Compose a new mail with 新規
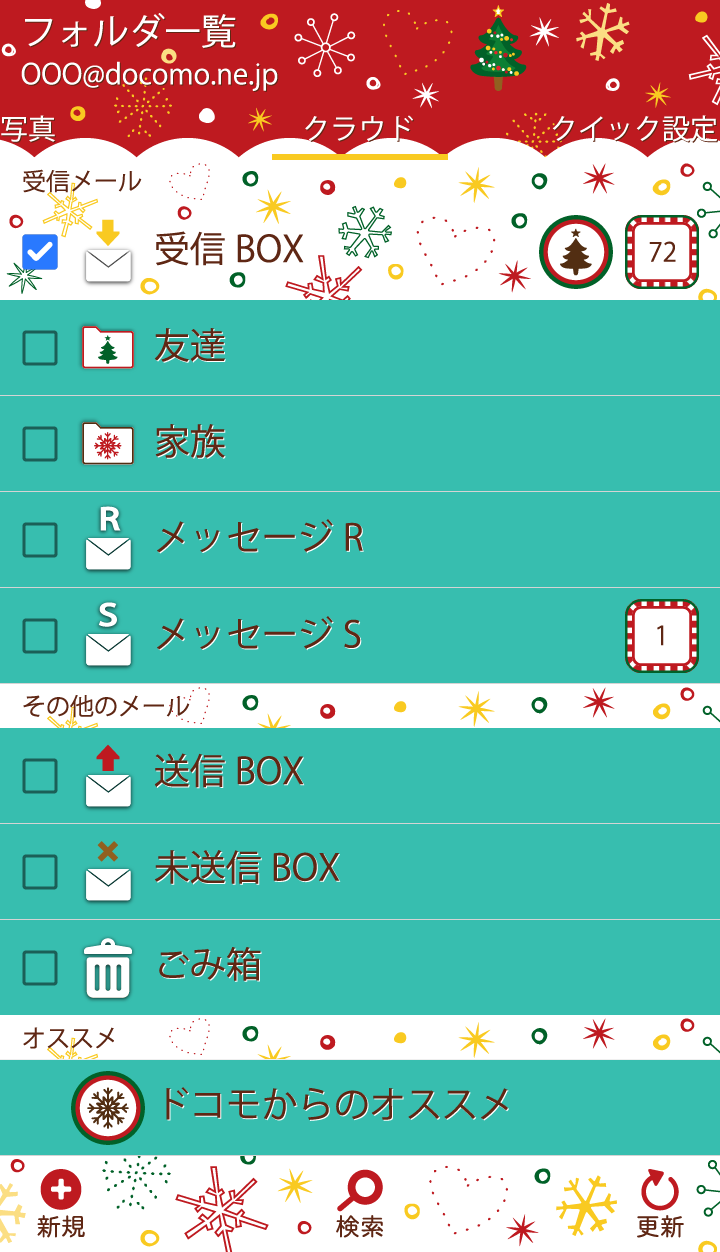Screen dimensions: 720x1252 point(61,1204)
